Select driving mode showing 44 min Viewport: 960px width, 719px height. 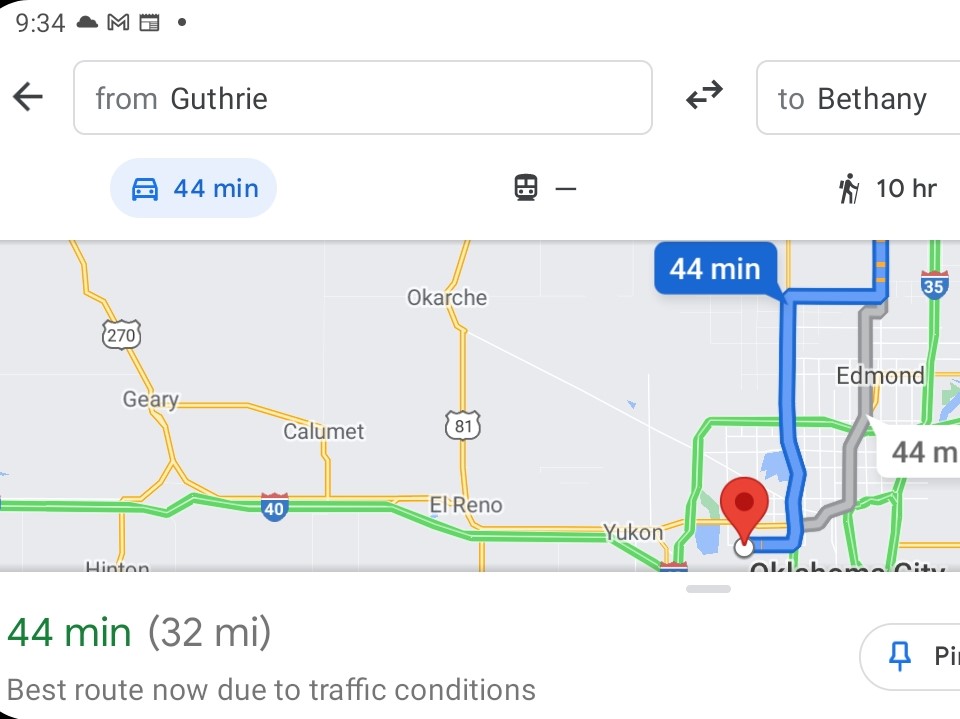[194, 188]
